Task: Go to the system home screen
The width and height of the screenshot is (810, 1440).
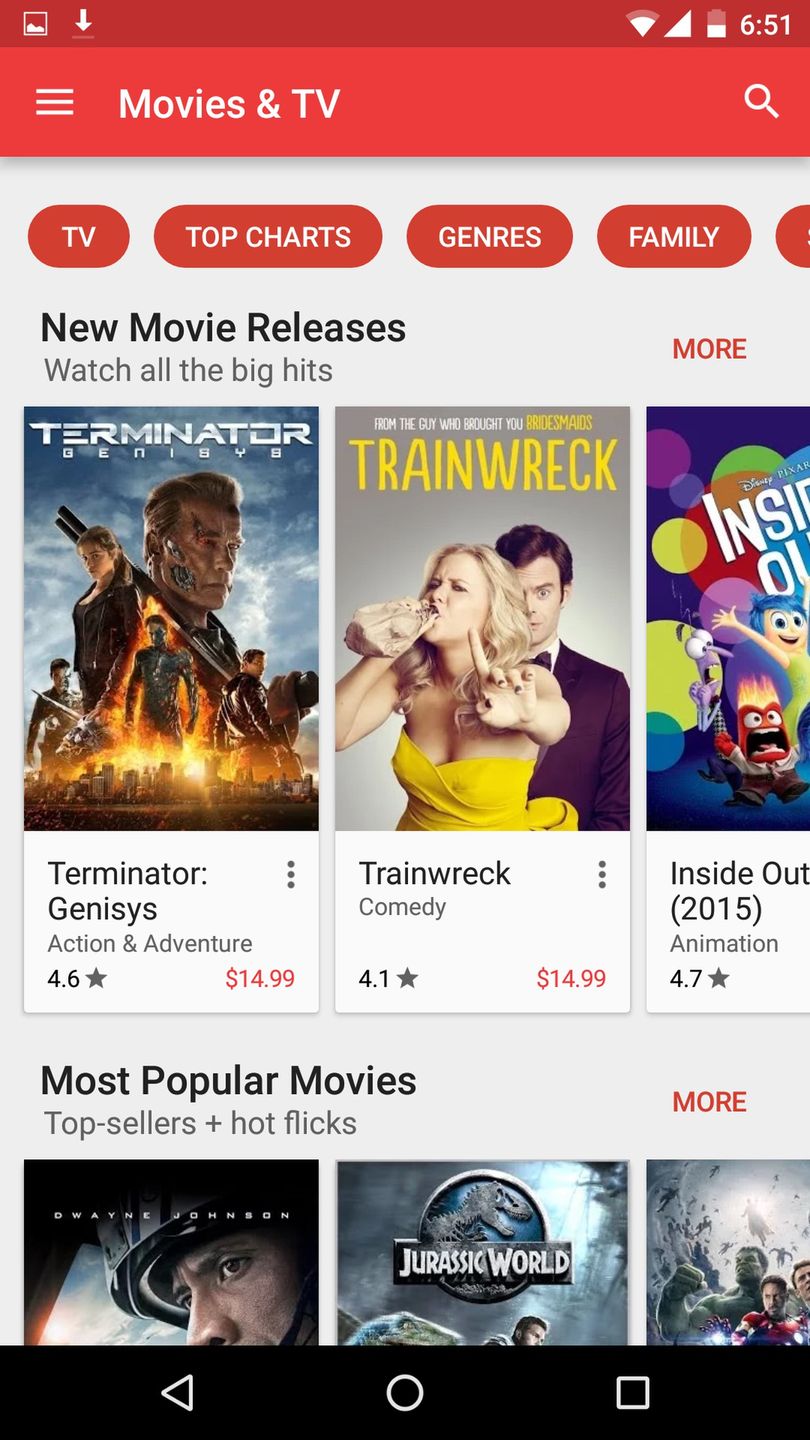Action: [405, 1392]
